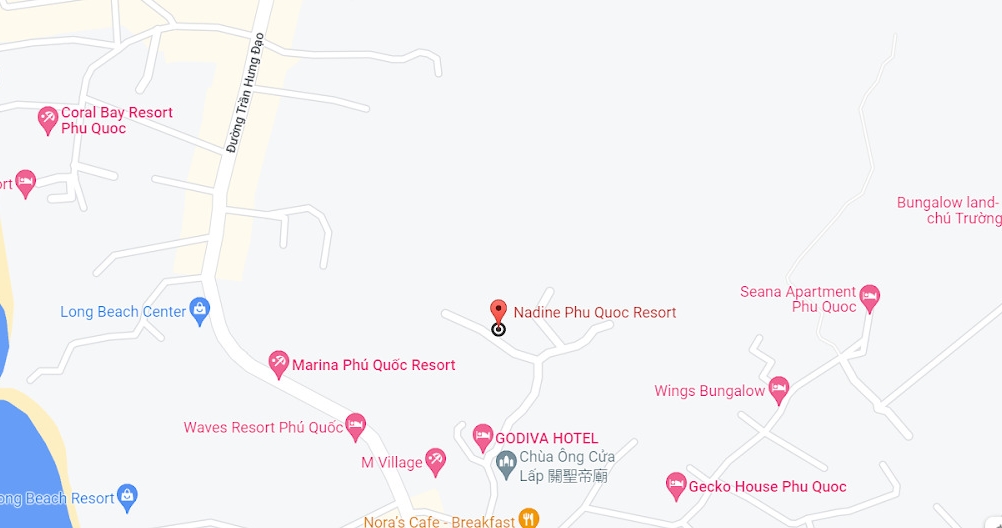
Task: Tap the Seana Apartment Phu Quoc marker
Action: (870, 296)
